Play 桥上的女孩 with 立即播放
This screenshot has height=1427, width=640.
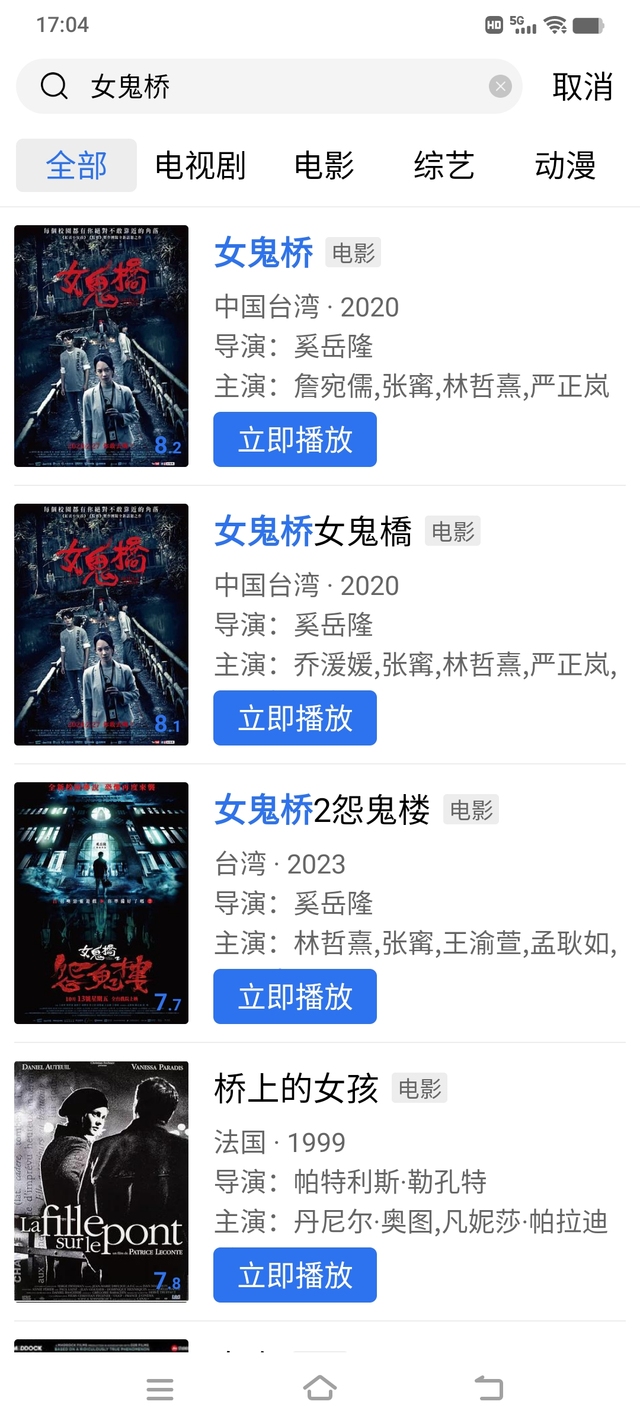295,1275
